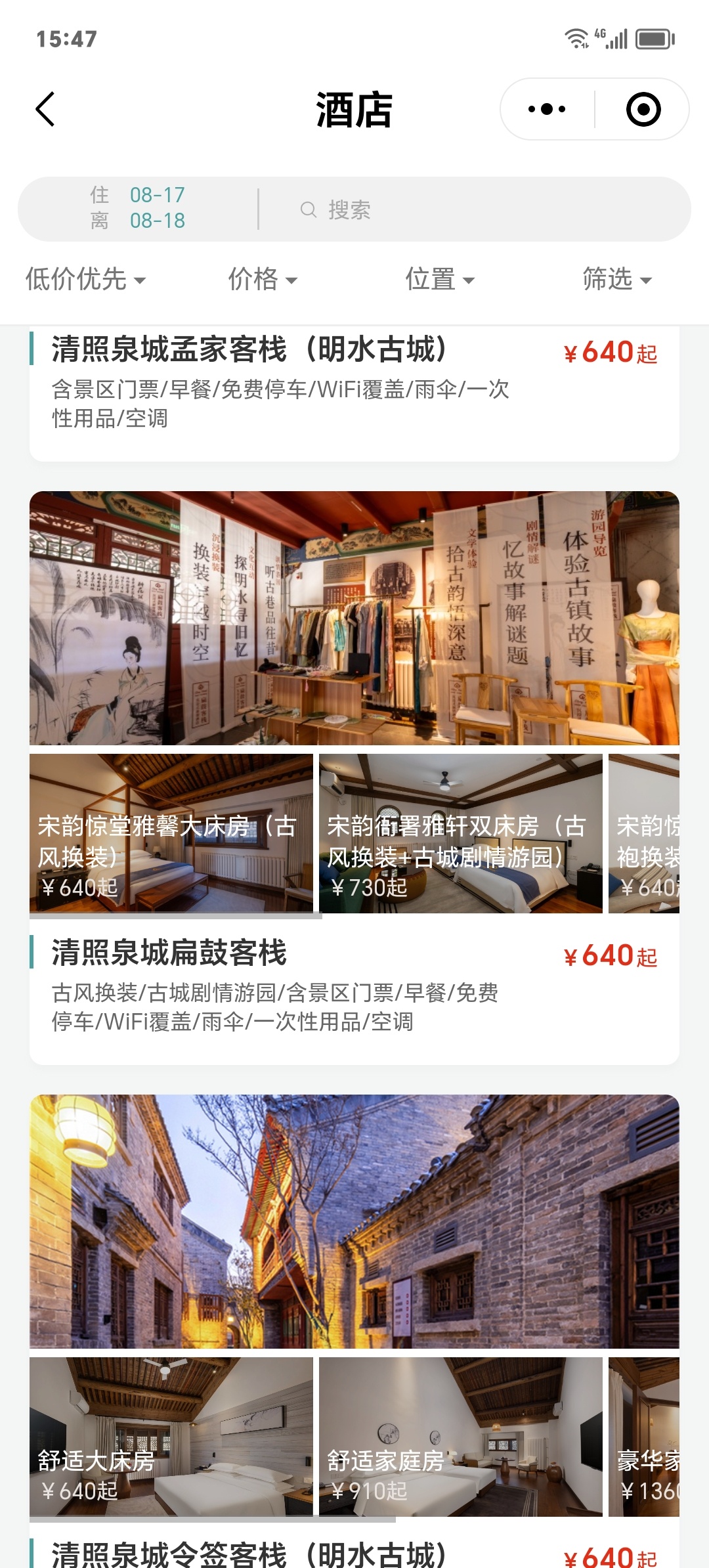Viewport: 709px width, 1568px height.
Task: Close the mini program via target icon
Action: [x=643, y=109]
